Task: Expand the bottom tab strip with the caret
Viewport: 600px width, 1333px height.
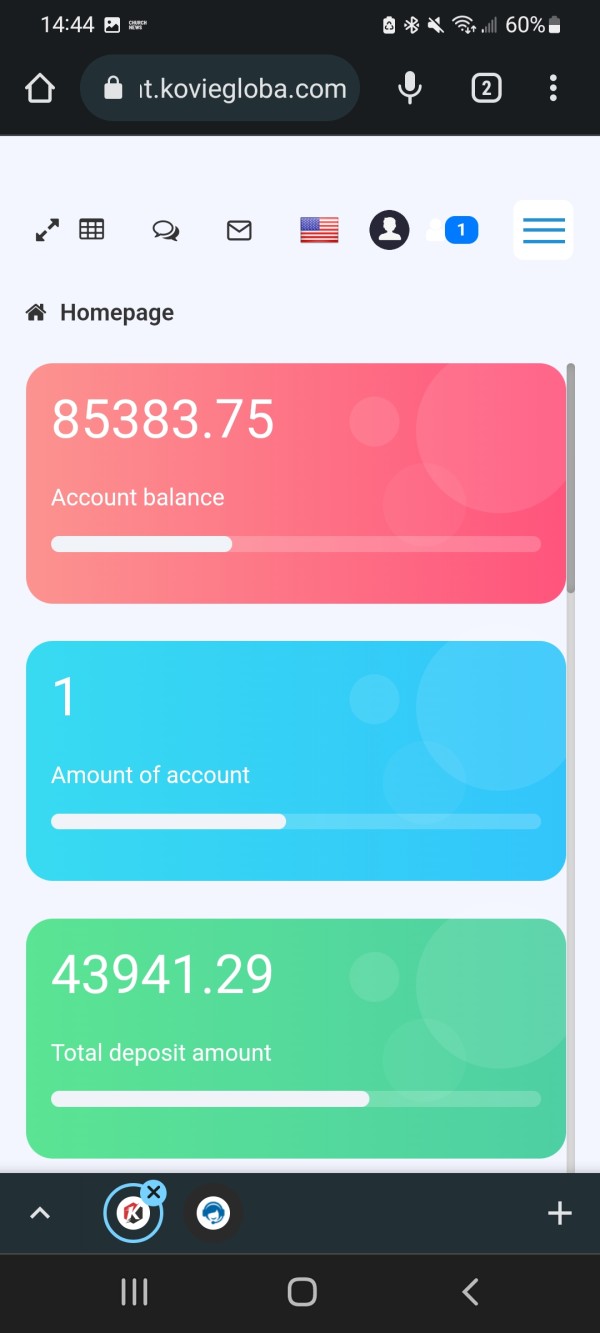Action: pos(39,1213)
